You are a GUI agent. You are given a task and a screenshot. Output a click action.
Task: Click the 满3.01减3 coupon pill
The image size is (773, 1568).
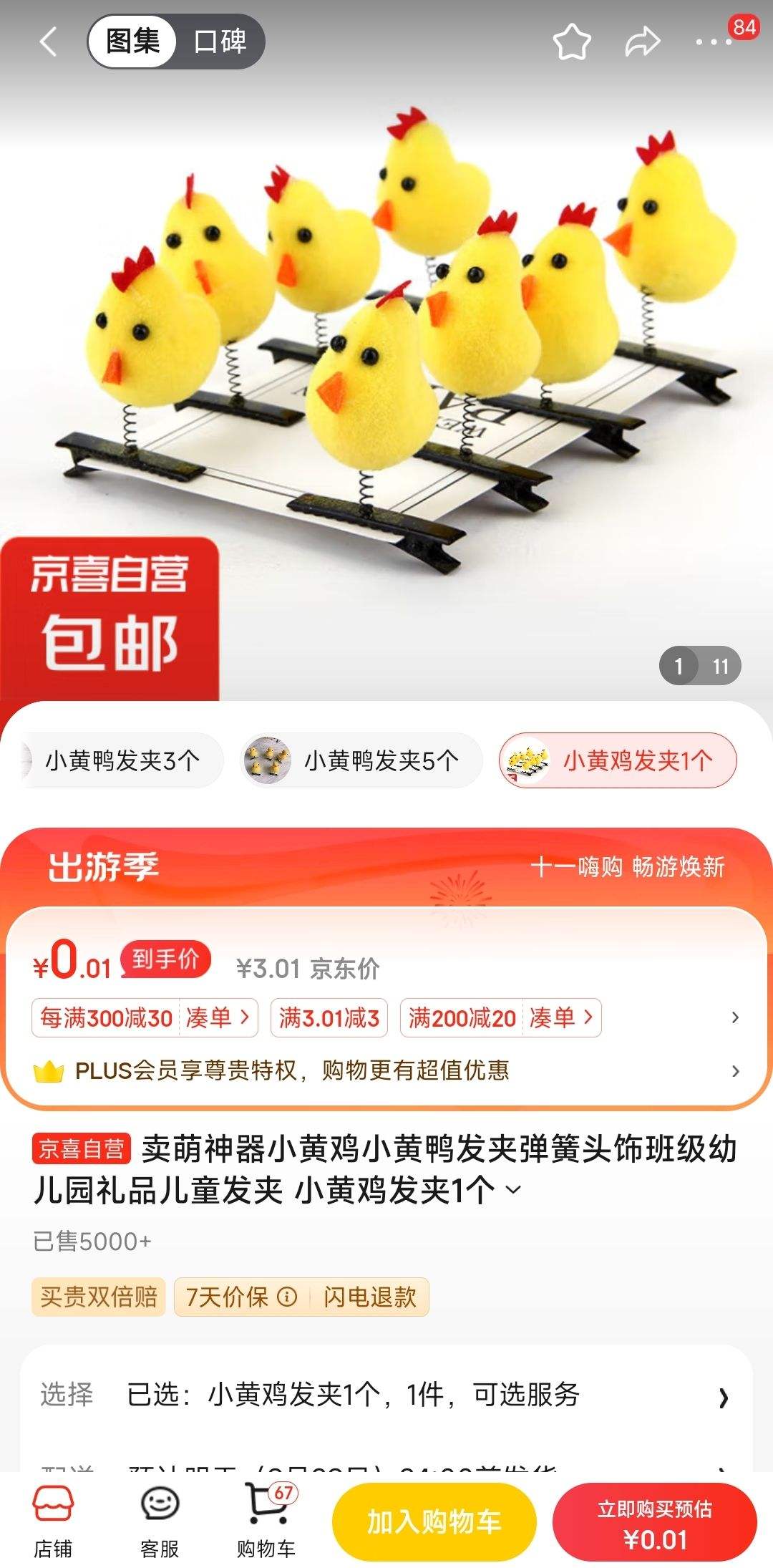click(328, 1017)
